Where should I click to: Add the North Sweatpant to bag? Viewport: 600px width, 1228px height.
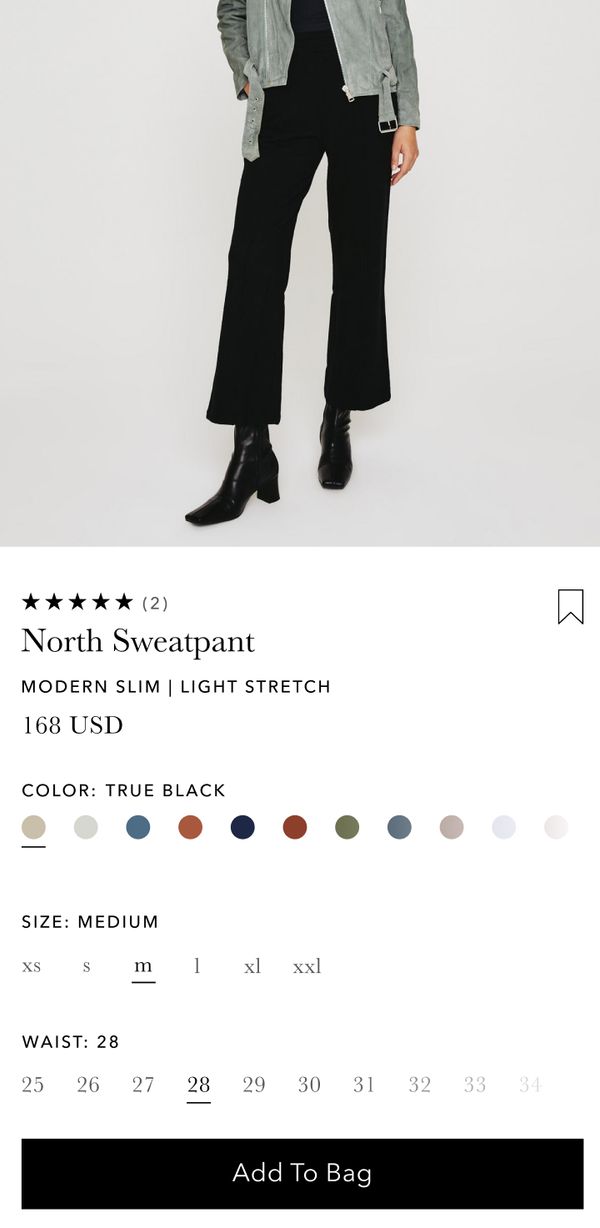tap(302, 1173)
